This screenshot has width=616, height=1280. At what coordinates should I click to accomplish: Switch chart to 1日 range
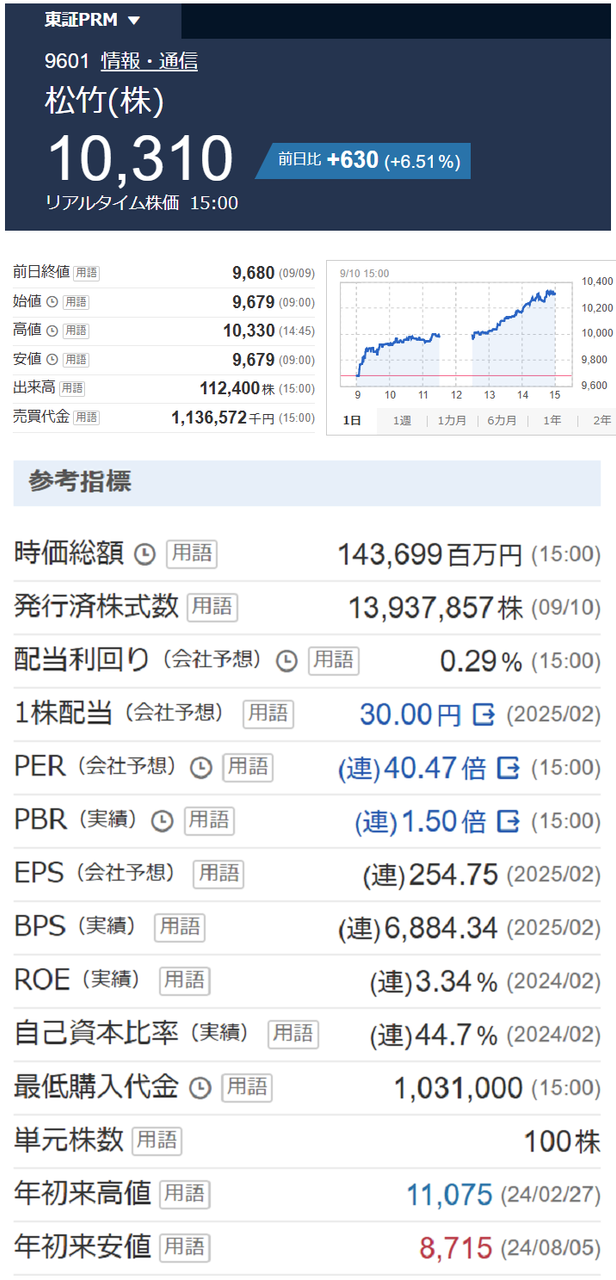[x=352, y=421]
